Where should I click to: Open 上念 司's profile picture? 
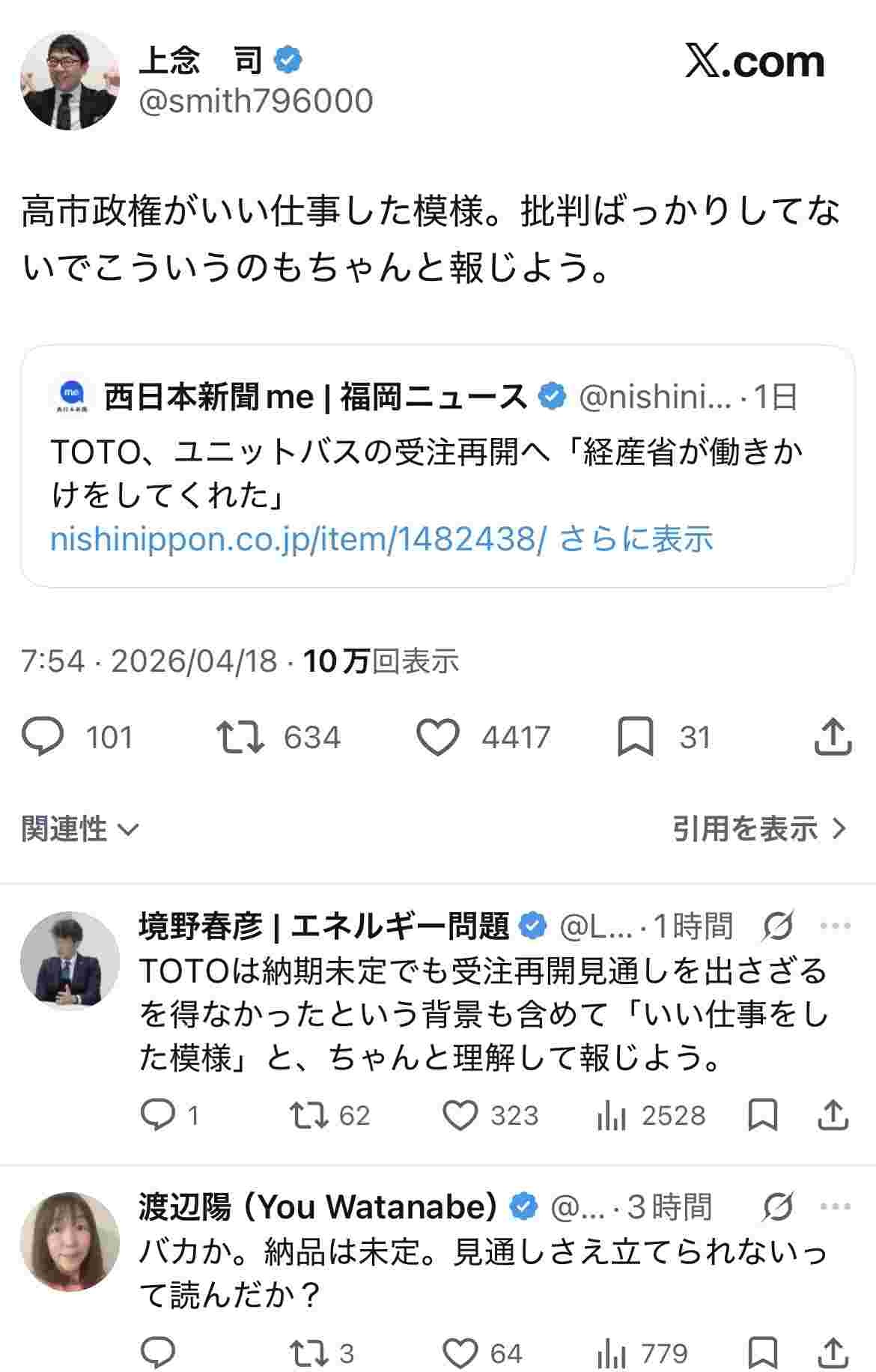point(70,81)
